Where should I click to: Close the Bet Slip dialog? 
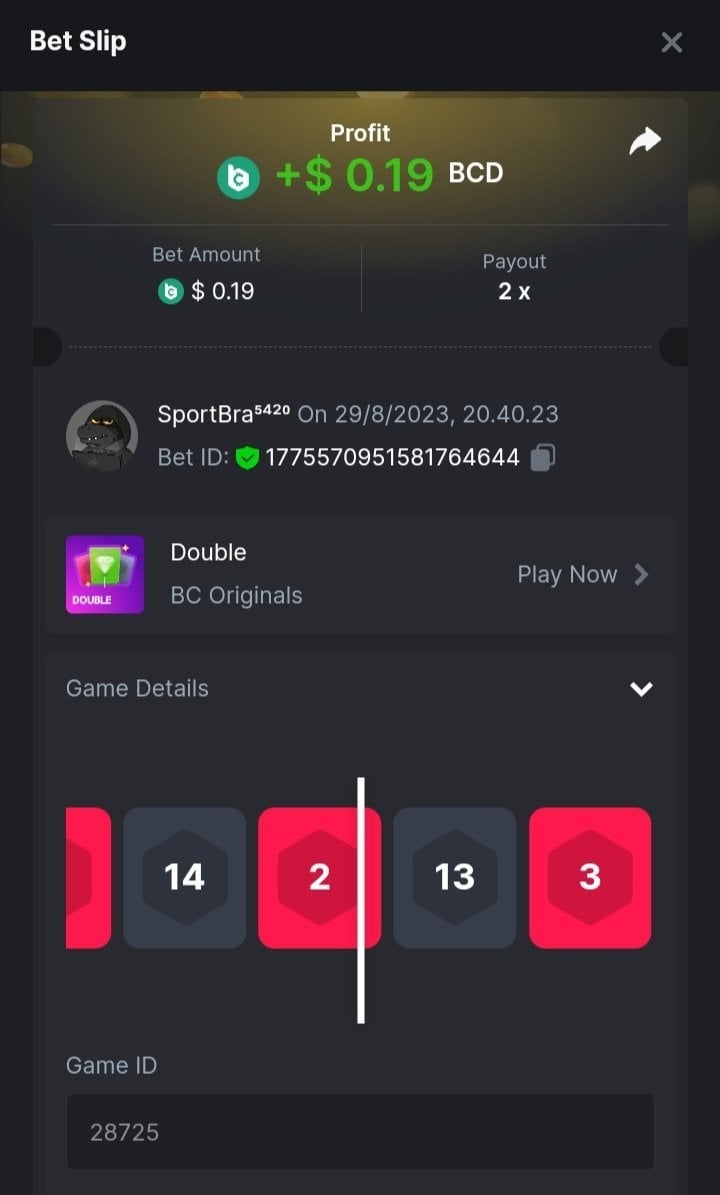click(x=671, y=42)
